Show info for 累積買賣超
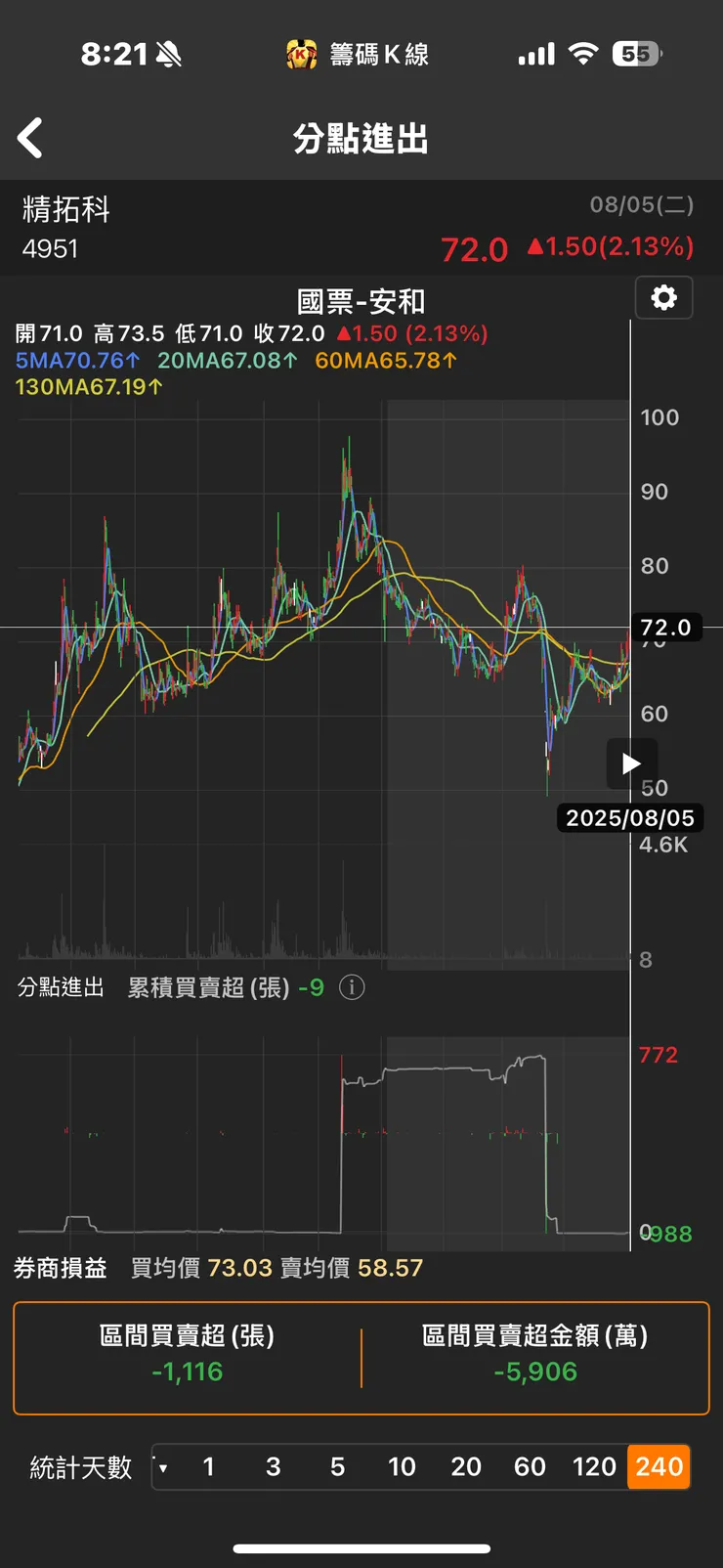This screenshot has width=723, height=1568. [352, 987]
